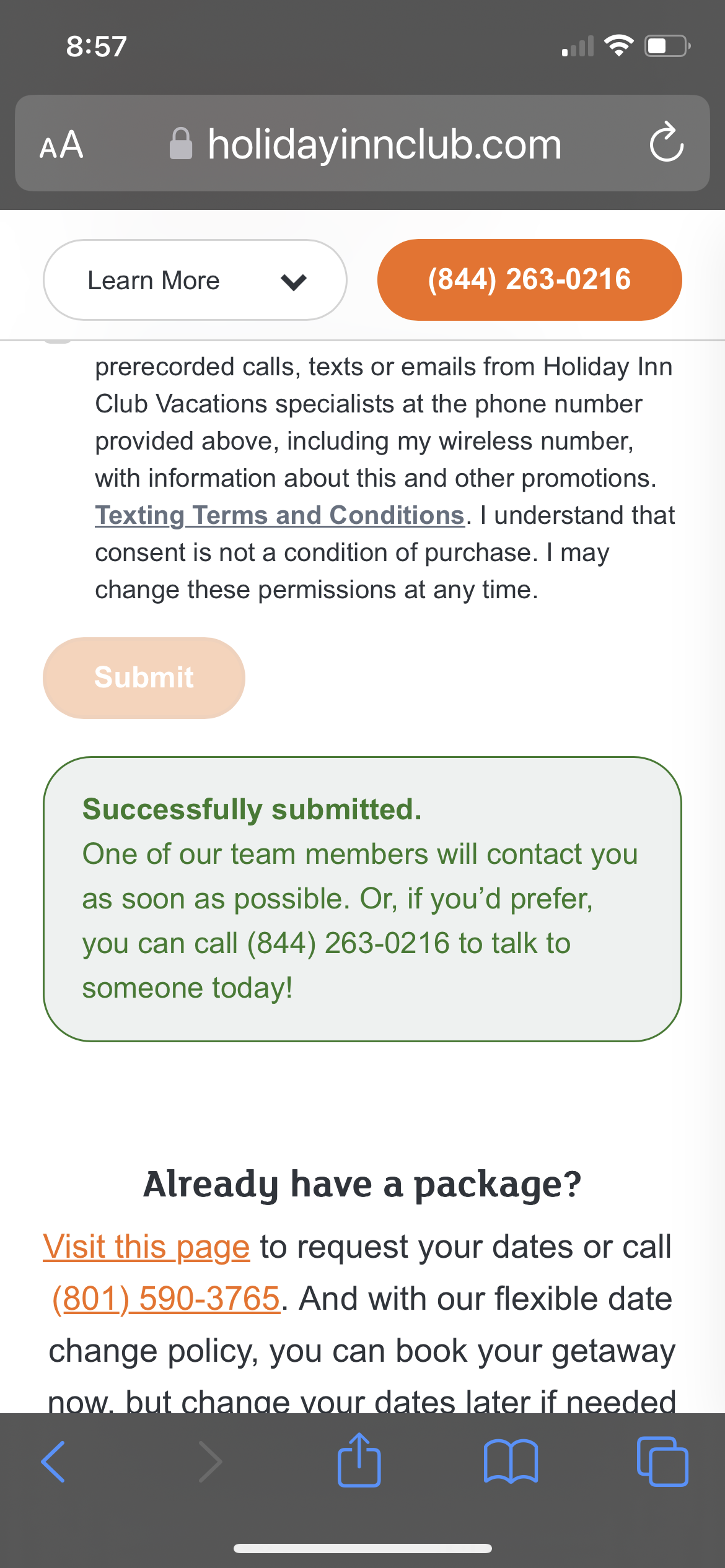Go back to the previous page

click(x=54, y=1461)
